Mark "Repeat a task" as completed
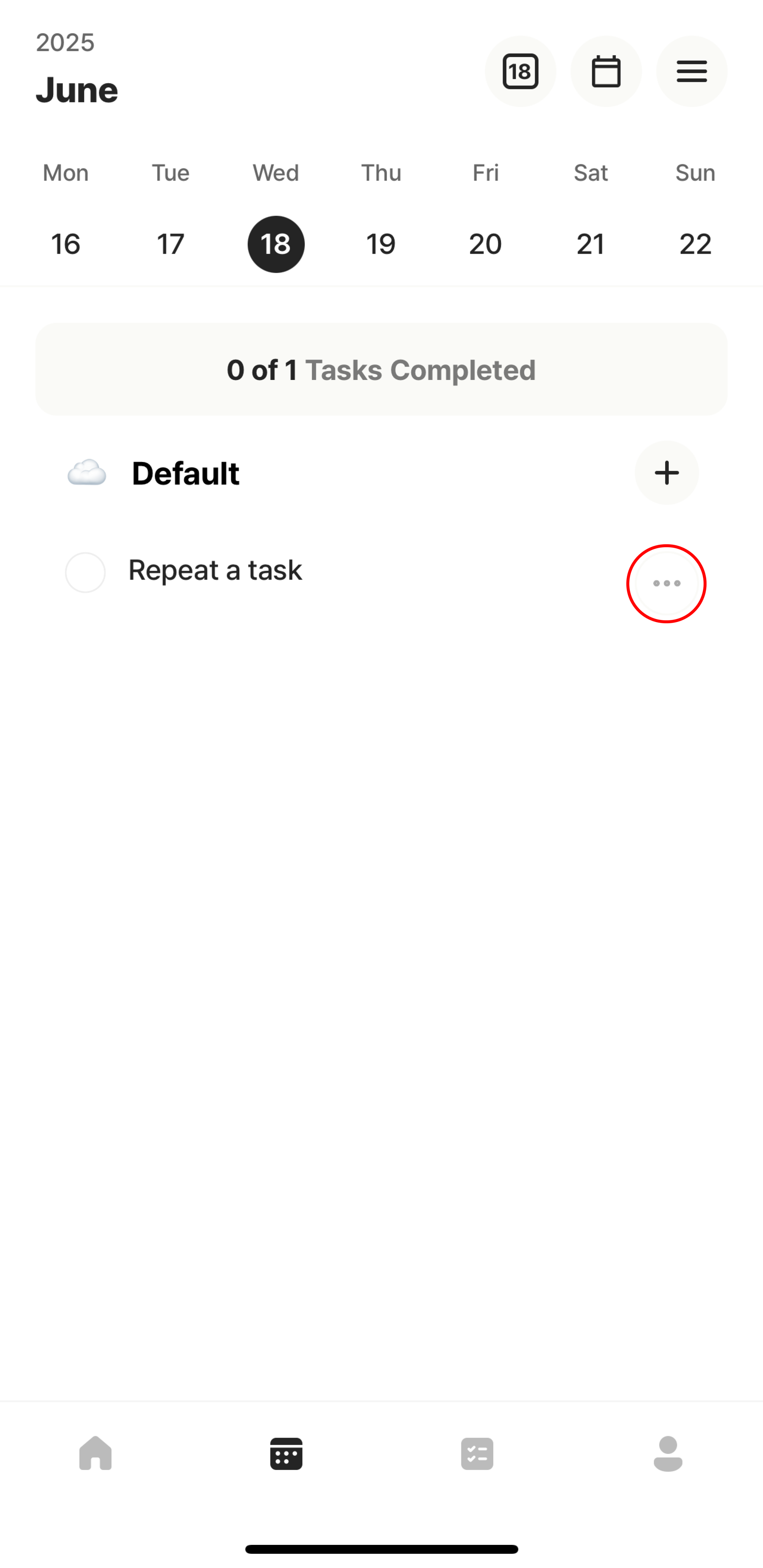 coord(85,572)
